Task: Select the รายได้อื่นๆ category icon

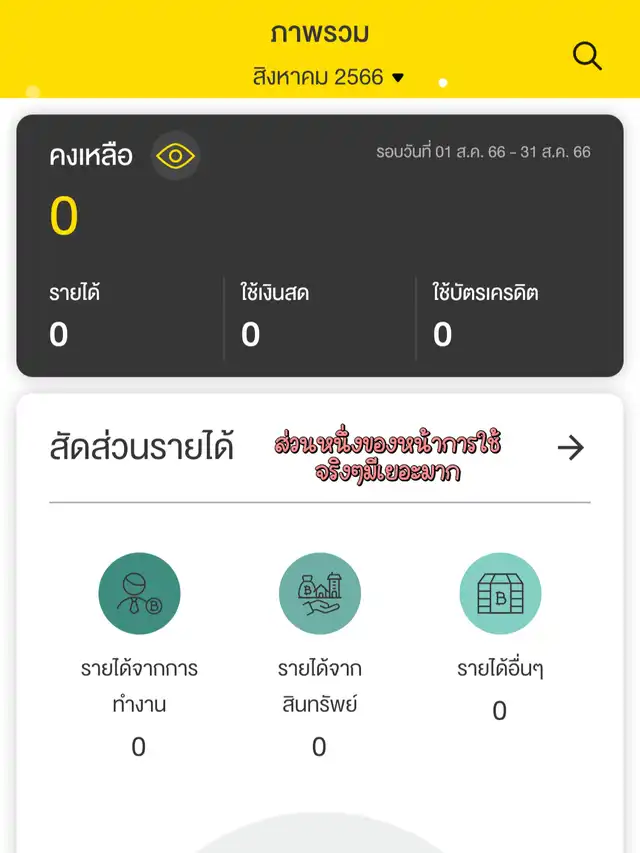Action: click(500, 594)
